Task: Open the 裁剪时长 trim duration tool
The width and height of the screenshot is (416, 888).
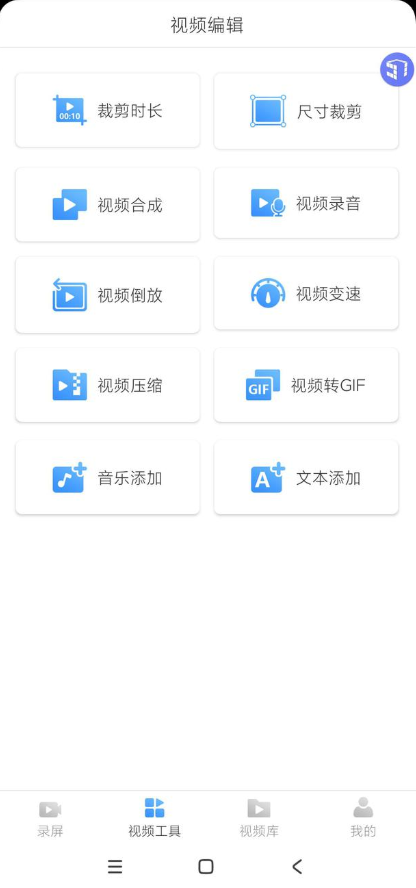Action: tap(108, 110)
